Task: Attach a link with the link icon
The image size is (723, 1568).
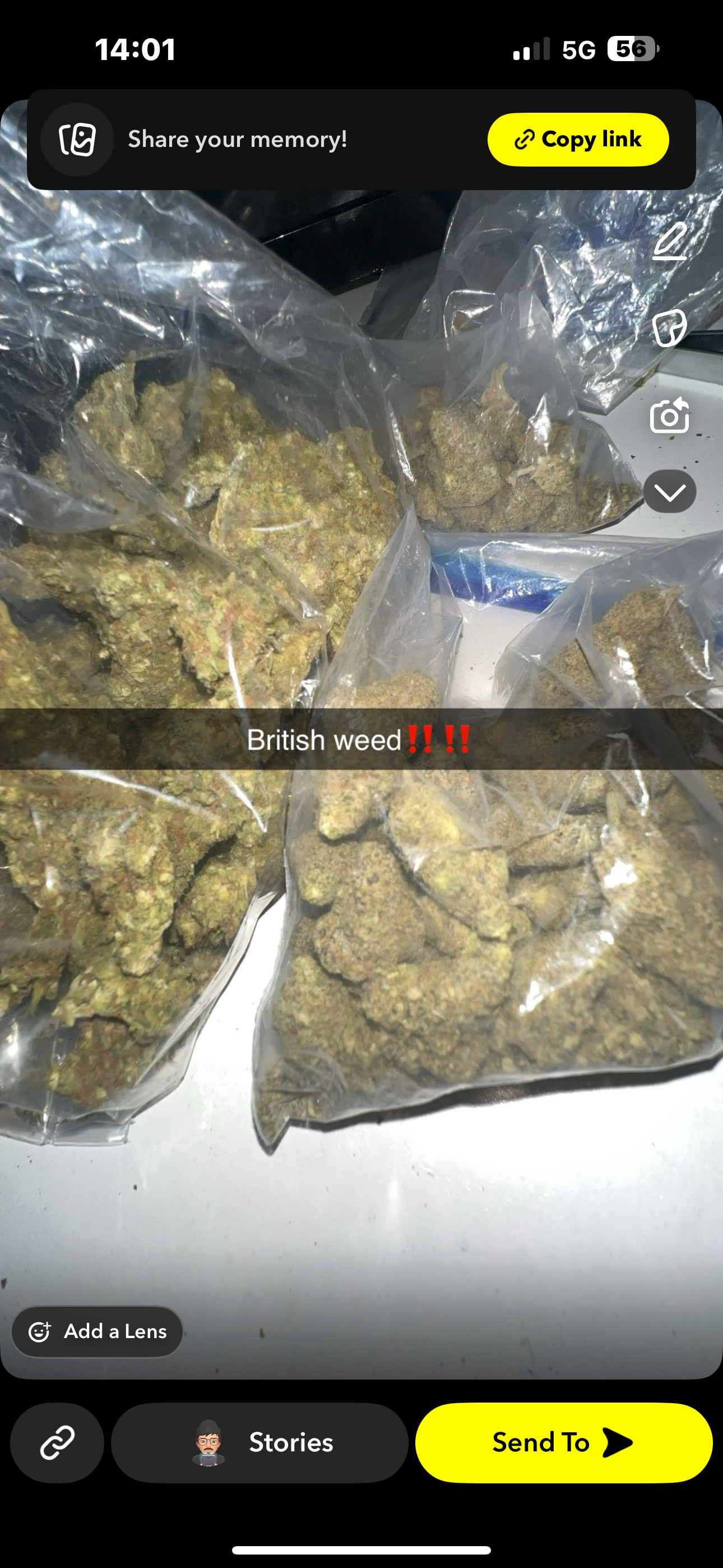Action: coord(57,1442)
